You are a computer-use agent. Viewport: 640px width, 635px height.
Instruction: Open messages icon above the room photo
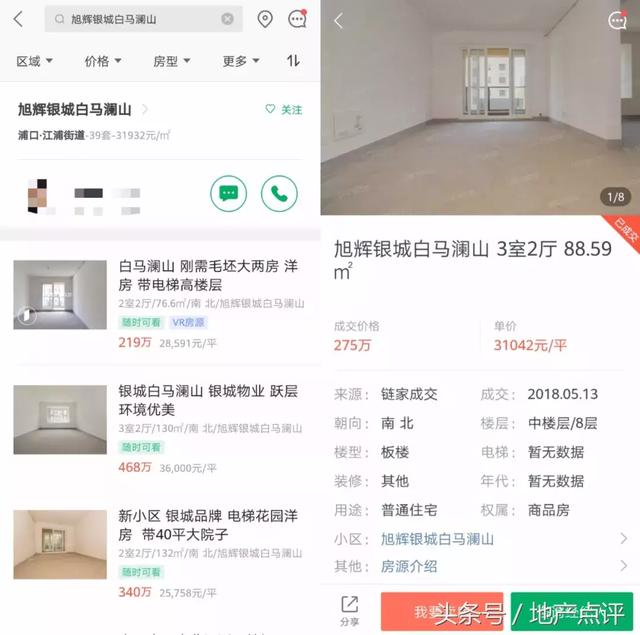click(617, 21)
